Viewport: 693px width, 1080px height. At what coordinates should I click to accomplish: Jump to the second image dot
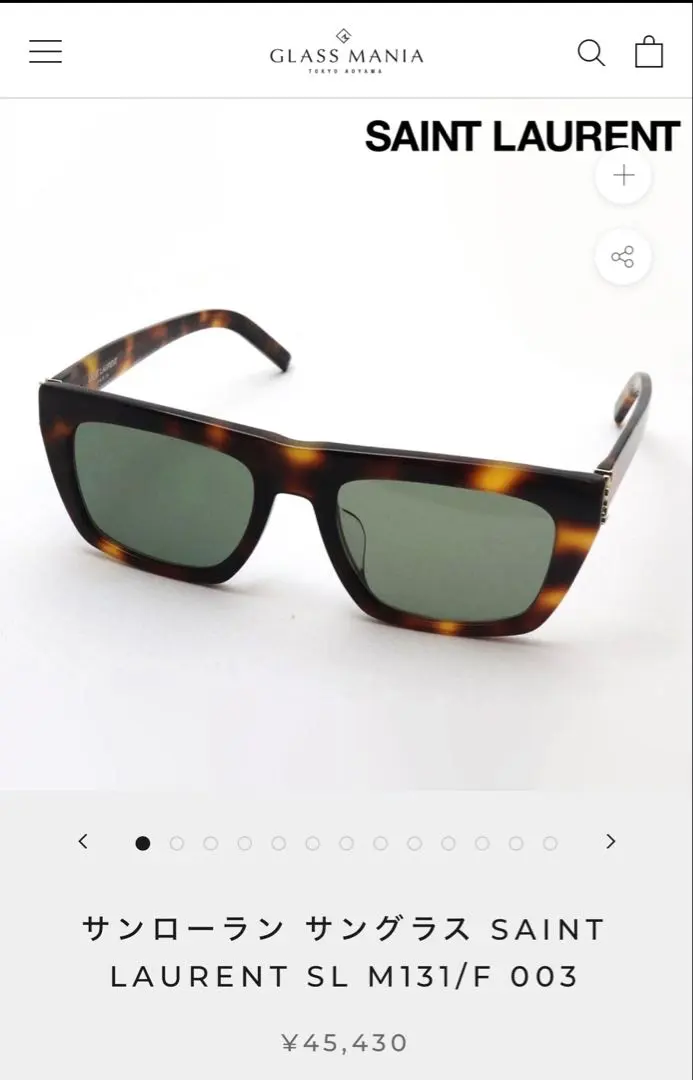tap(177, 843)
